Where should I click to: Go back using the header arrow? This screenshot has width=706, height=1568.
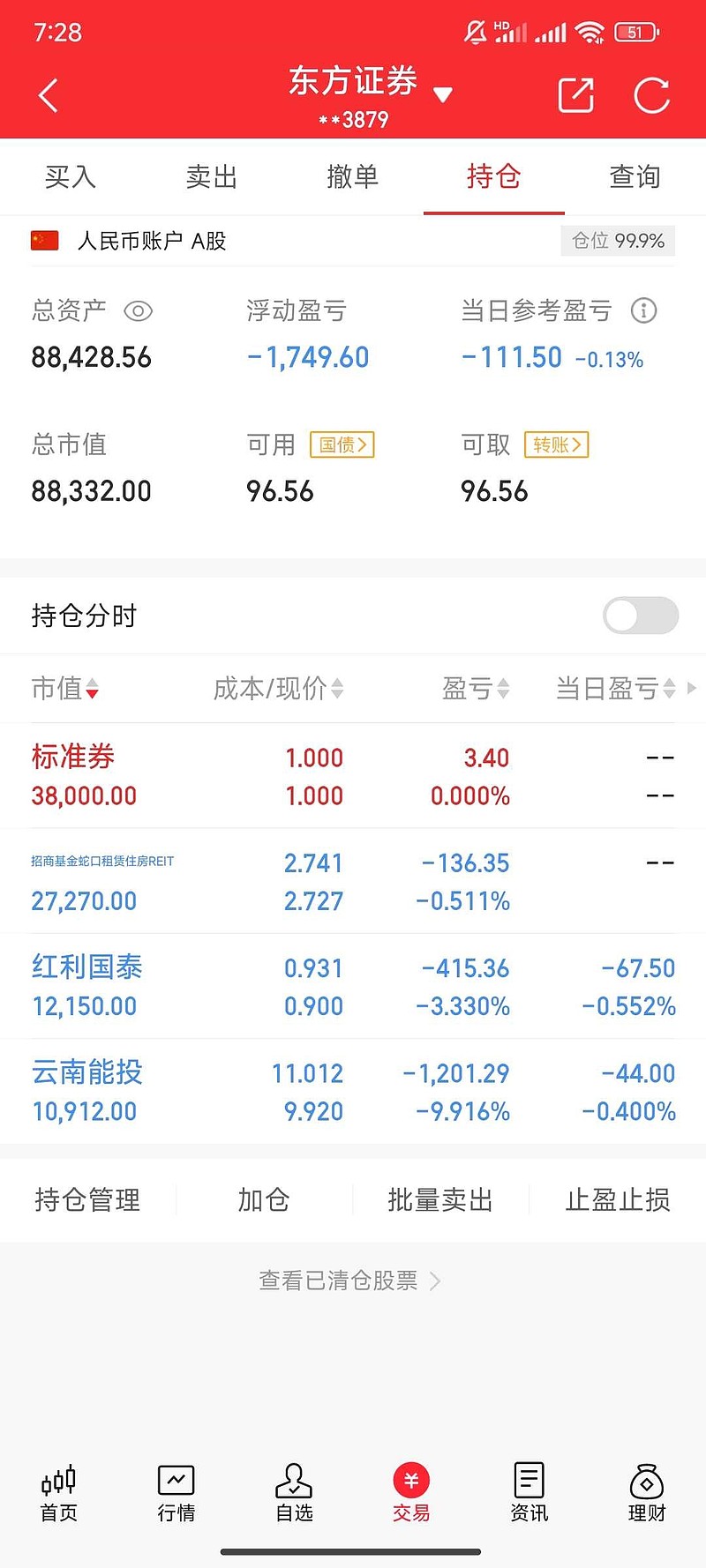(x=49, y=95)
